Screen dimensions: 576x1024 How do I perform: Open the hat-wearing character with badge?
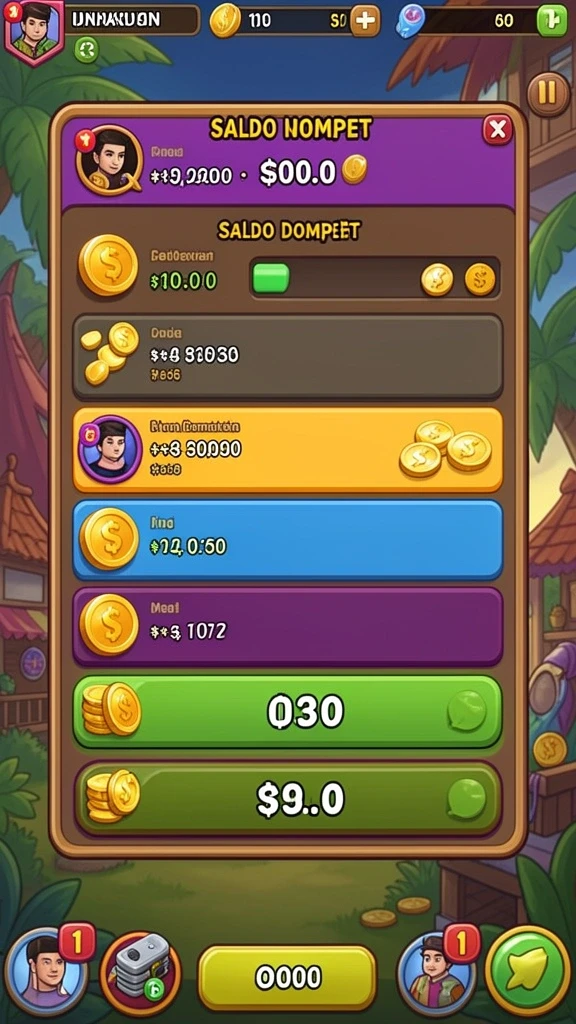[436, 970]
